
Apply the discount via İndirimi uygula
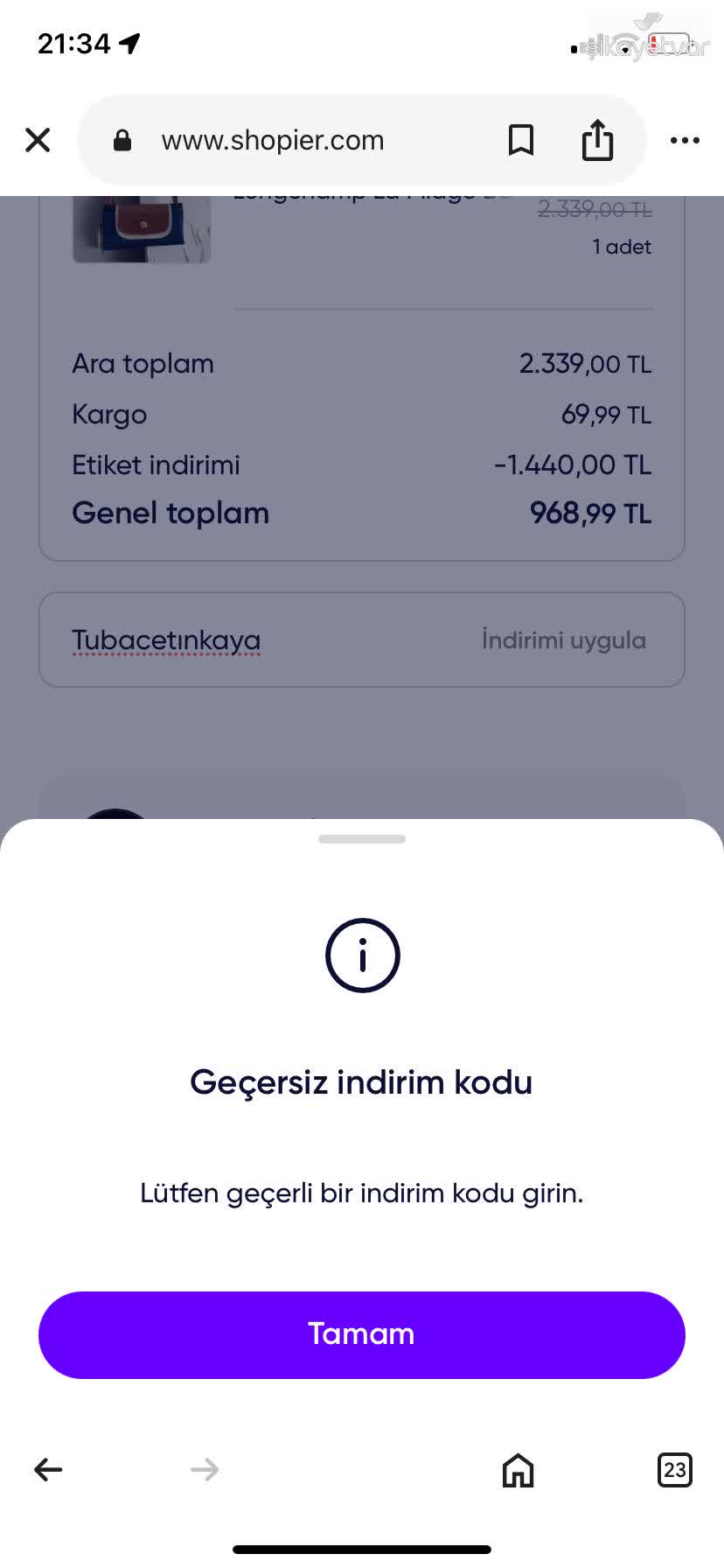[x=563, y=640]
